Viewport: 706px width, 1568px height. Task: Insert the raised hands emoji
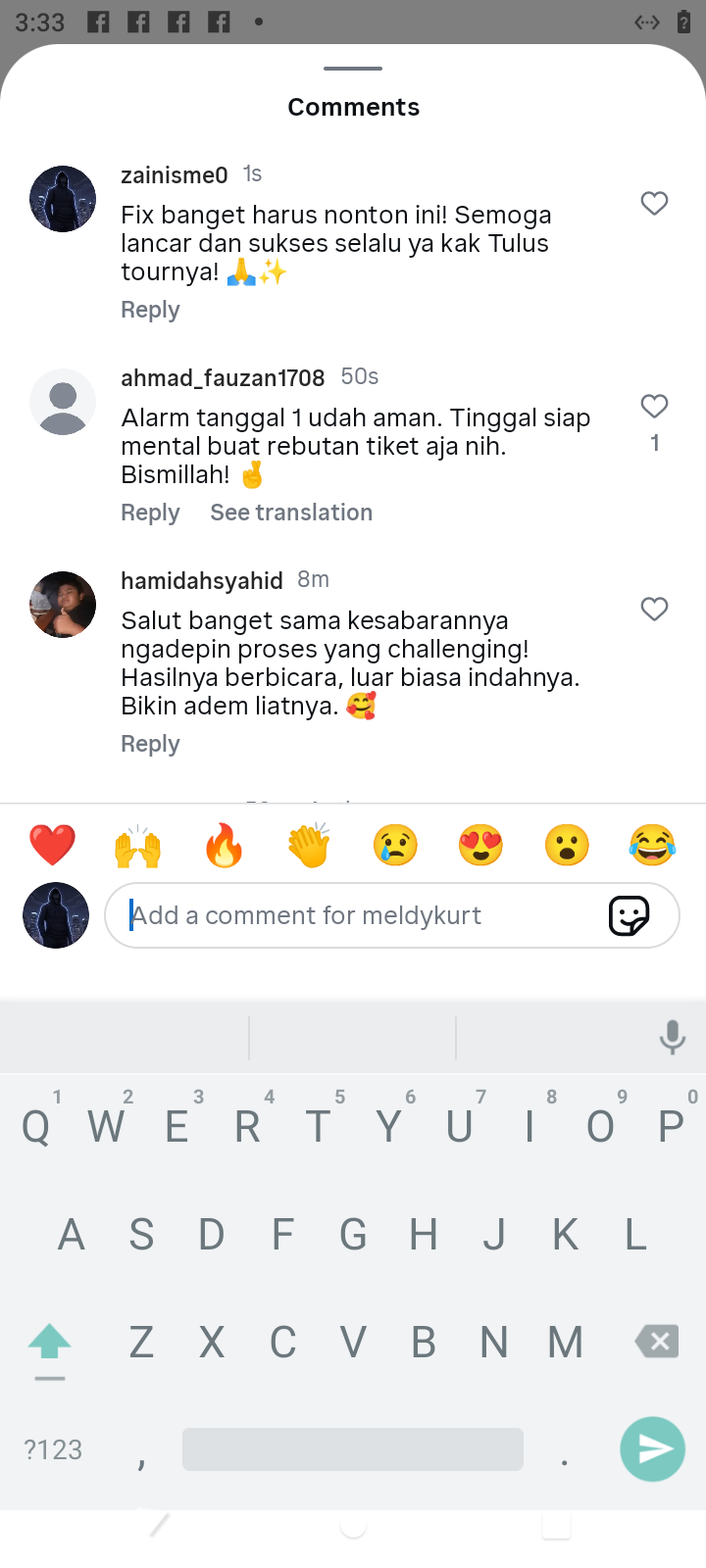pyautogui.click(x=138, y=845)
